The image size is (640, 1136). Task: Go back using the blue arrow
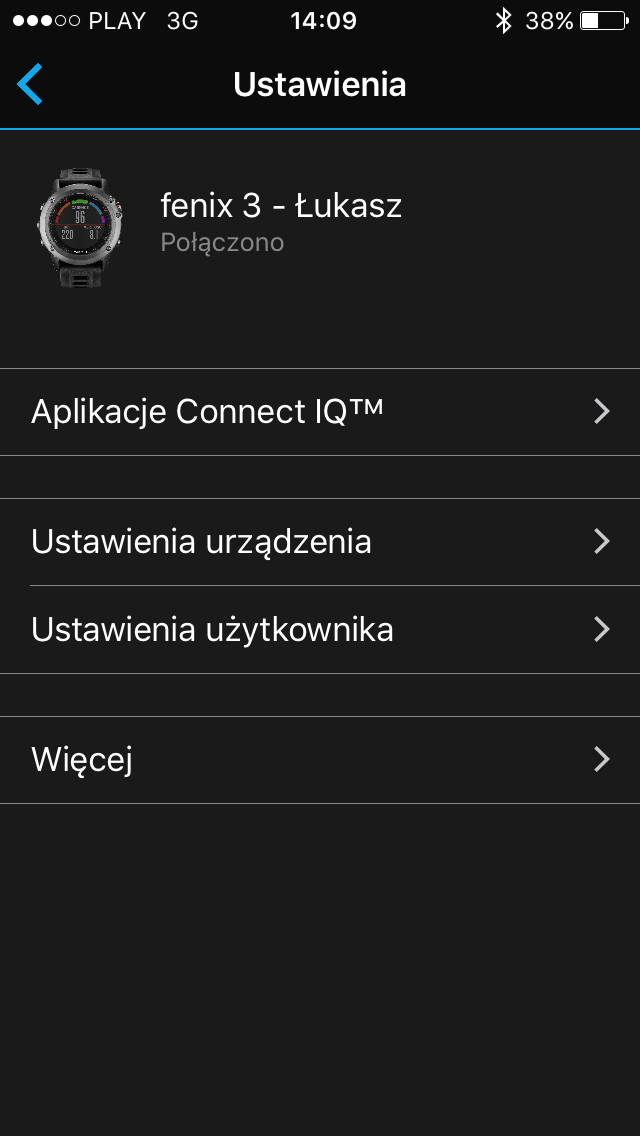30,84
